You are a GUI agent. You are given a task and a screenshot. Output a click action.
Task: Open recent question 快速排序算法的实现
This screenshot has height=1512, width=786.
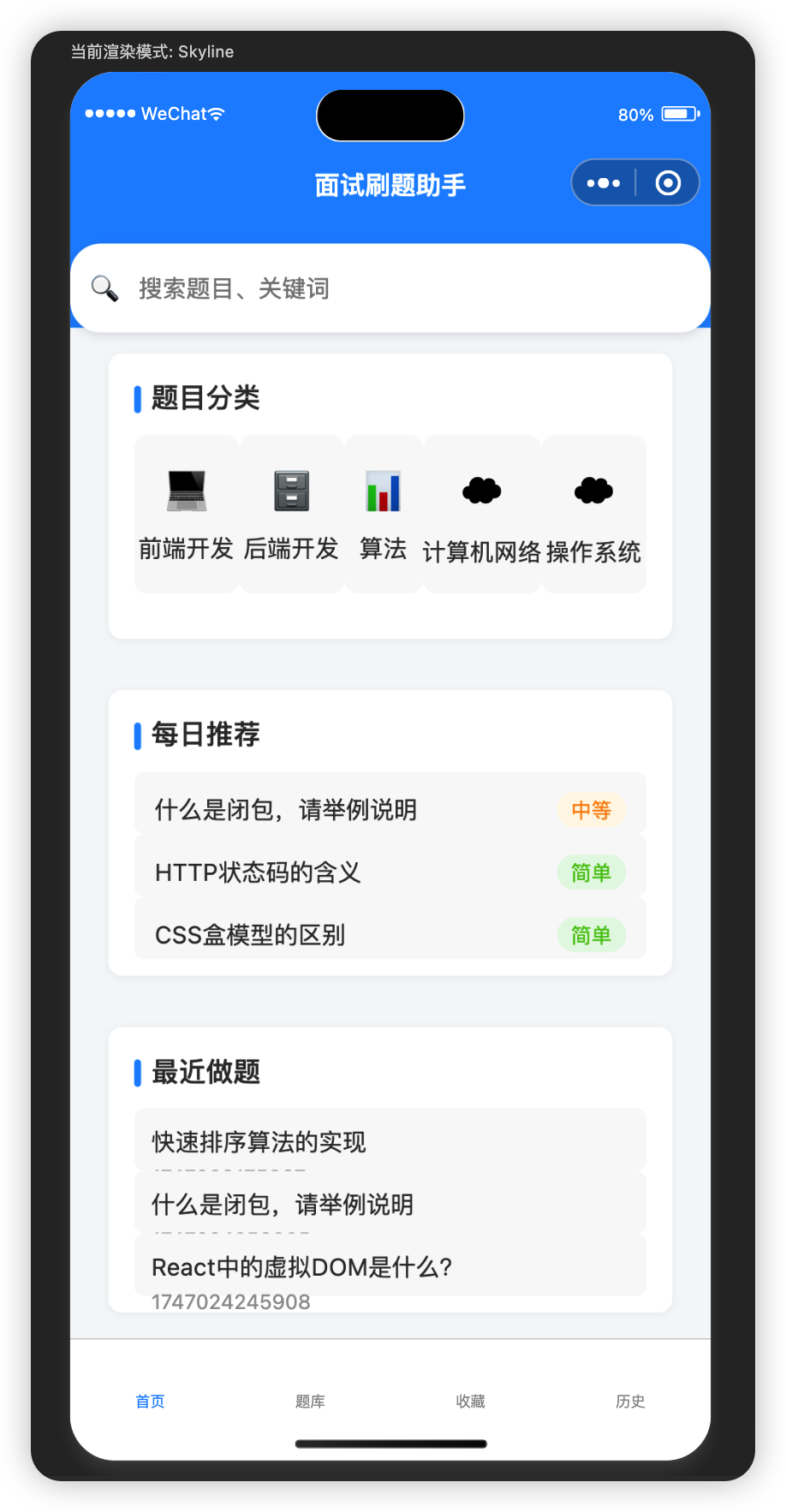tap(390, 1141)
